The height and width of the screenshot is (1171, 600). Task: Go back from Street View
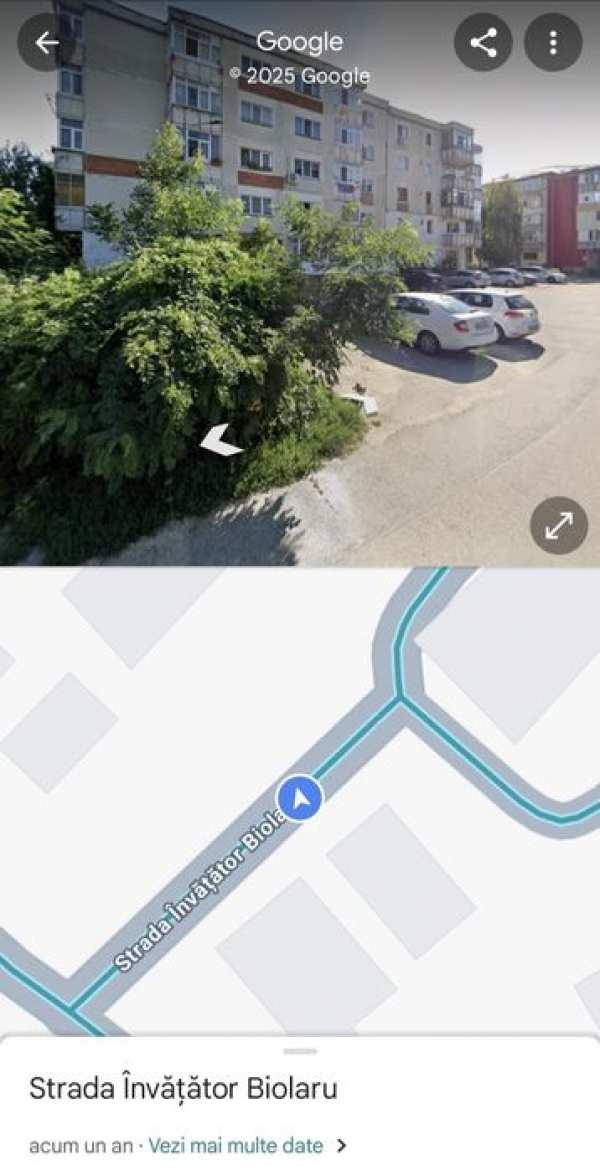click(x=46, y=42)
